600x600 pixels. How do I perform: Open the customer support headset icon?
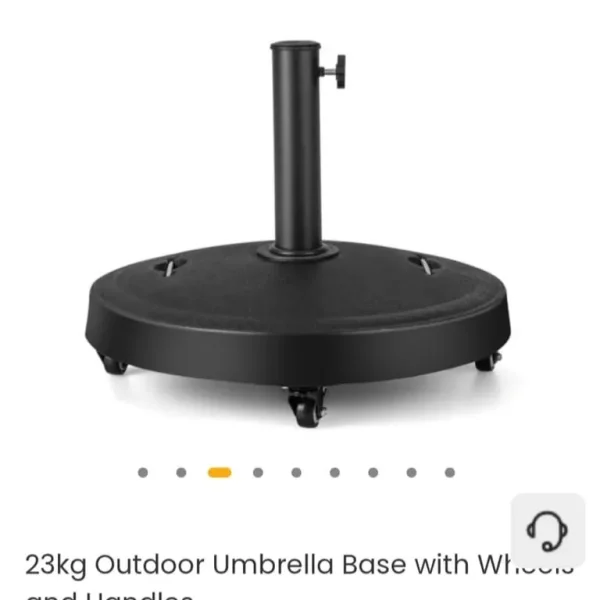(x=547, y=528)
